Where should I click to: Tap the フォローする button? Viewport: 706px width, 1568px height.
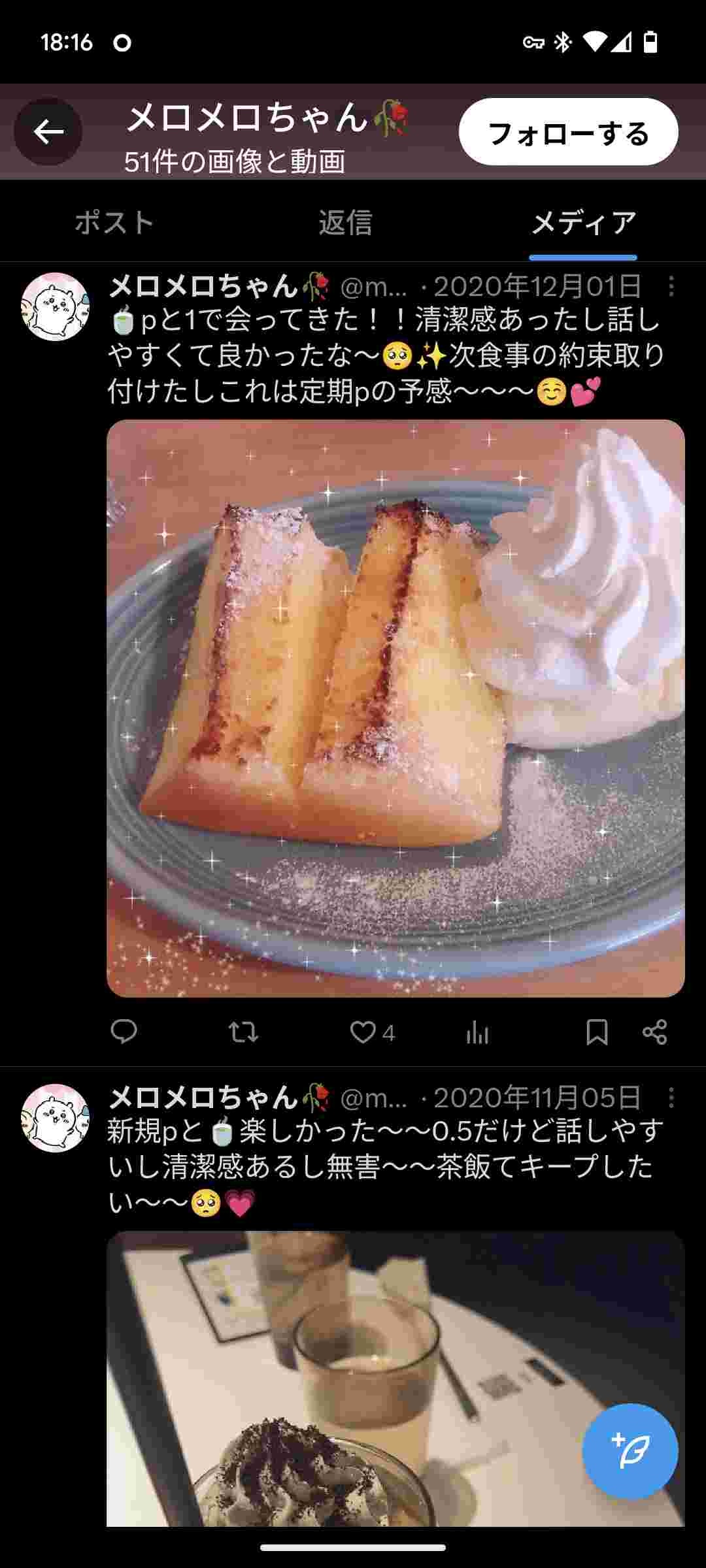point(568,132)
